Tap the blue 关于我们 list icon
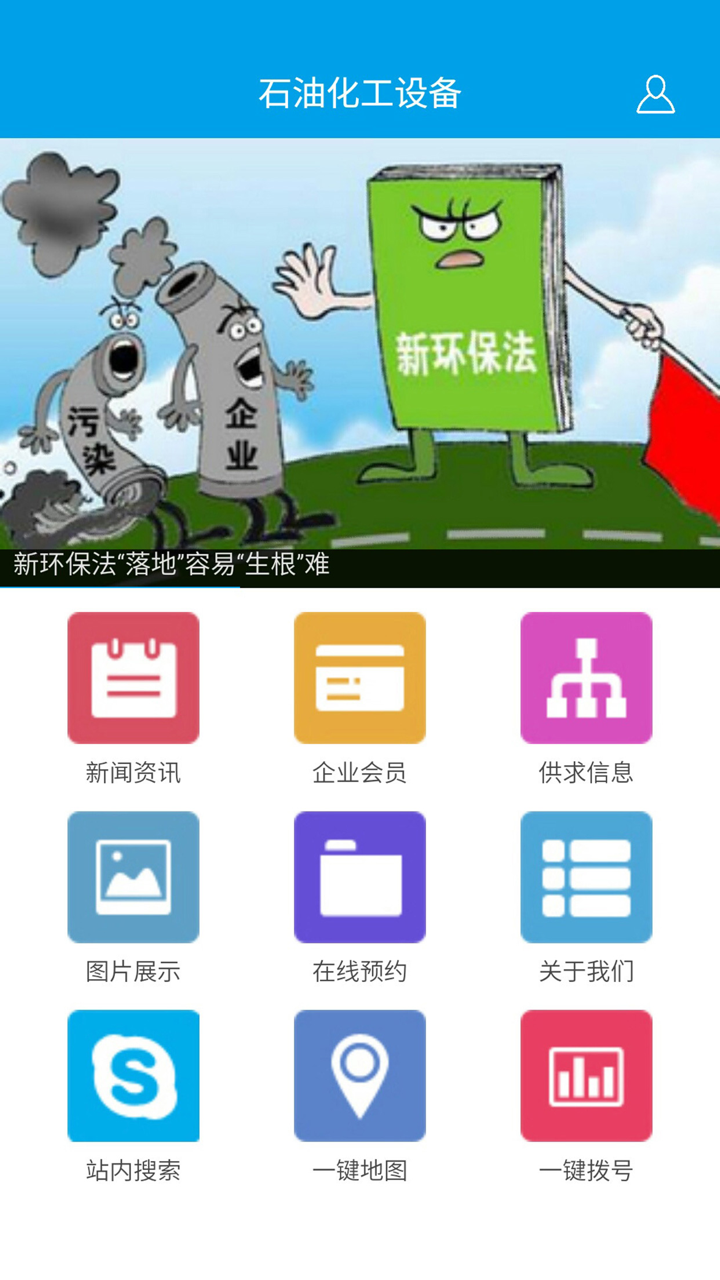 coord(587,876)
